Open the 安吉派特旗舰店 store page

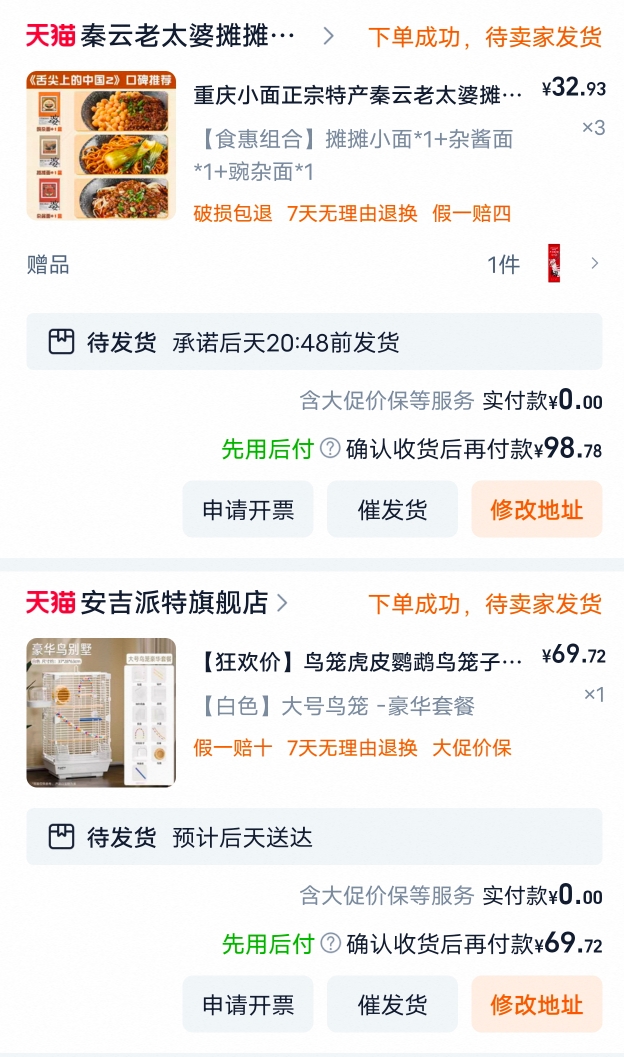pos(157,603)
